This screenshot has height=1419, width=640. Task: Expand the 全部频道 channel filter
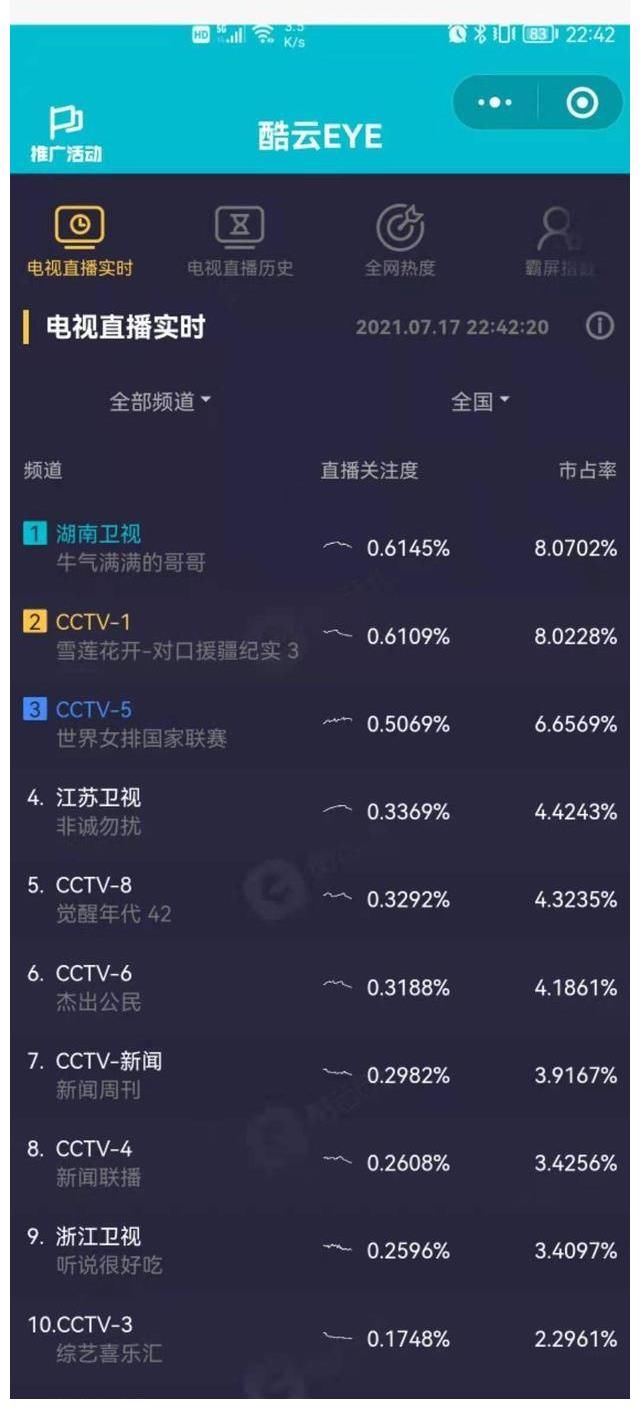160,402
